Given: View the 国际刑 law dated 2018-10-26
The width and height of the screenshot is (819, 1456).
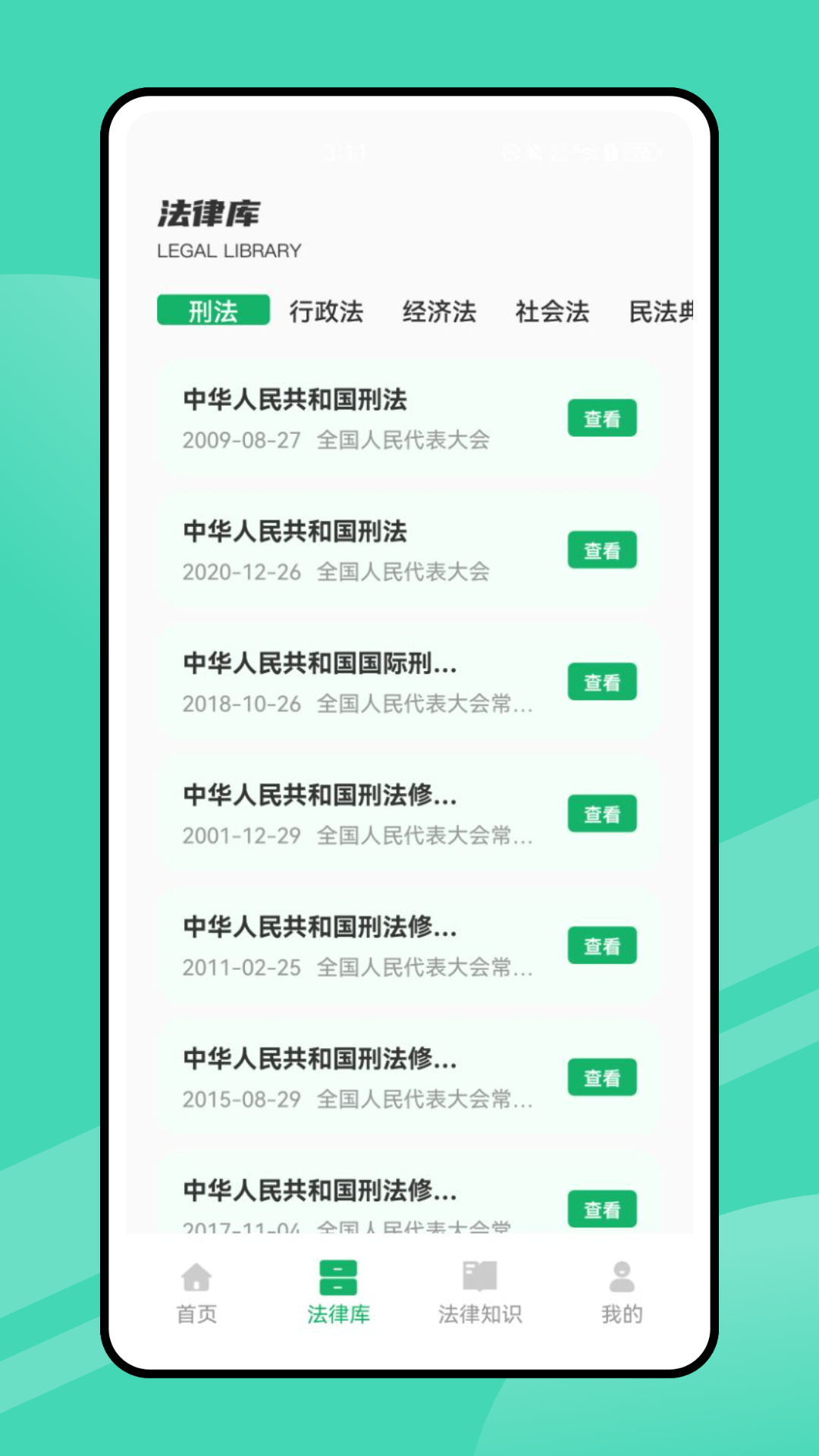Looking at the screenshot, I should coord(601,682).
